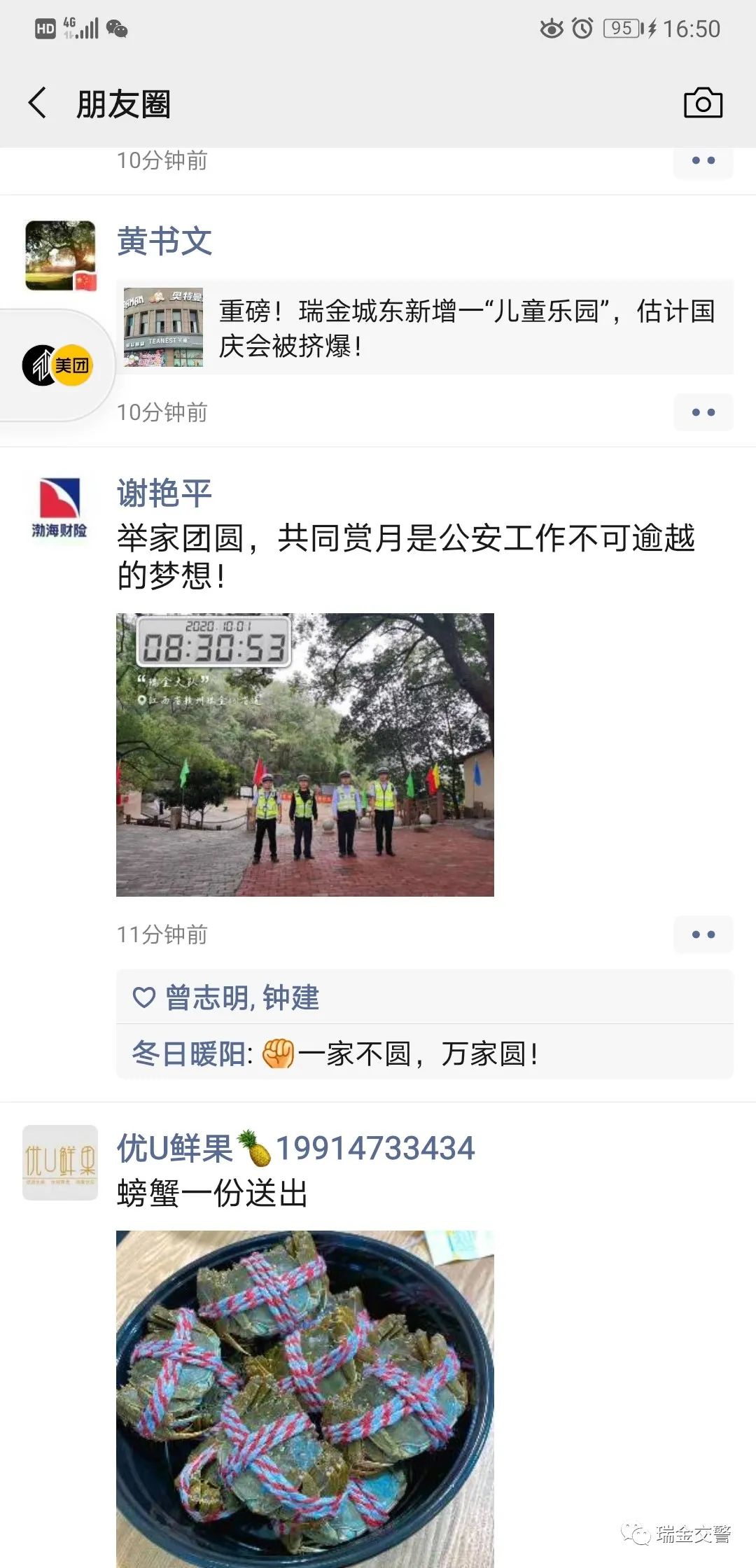Open 优U鲜果's avatar
This screenshot has width=756, height=1568.
[60, 1163]
